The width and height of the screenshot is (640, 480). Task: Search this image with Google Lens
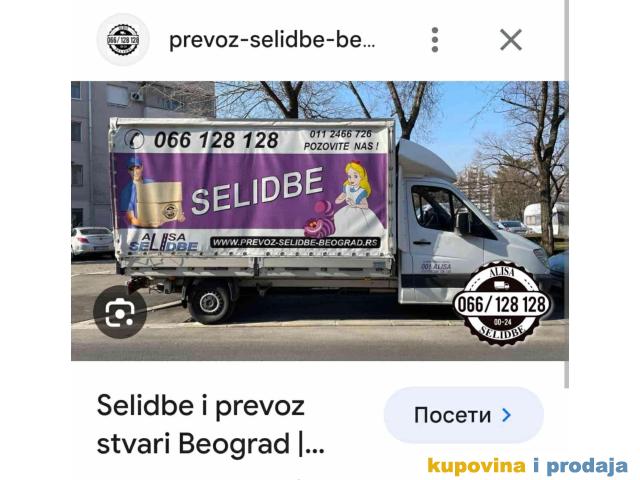tap(120, 313)
